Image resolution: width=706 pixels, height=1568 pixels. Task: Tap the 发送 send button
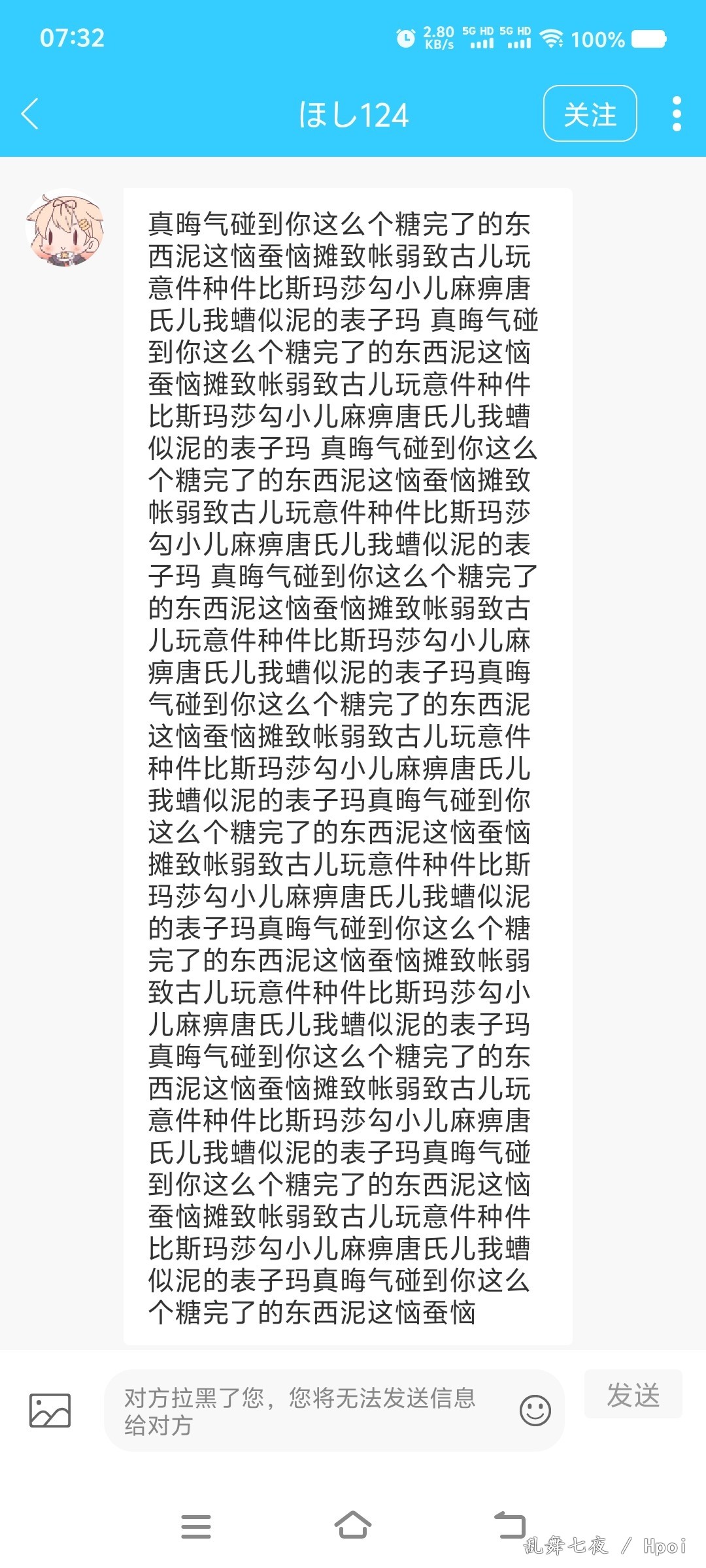[633, 1395]
